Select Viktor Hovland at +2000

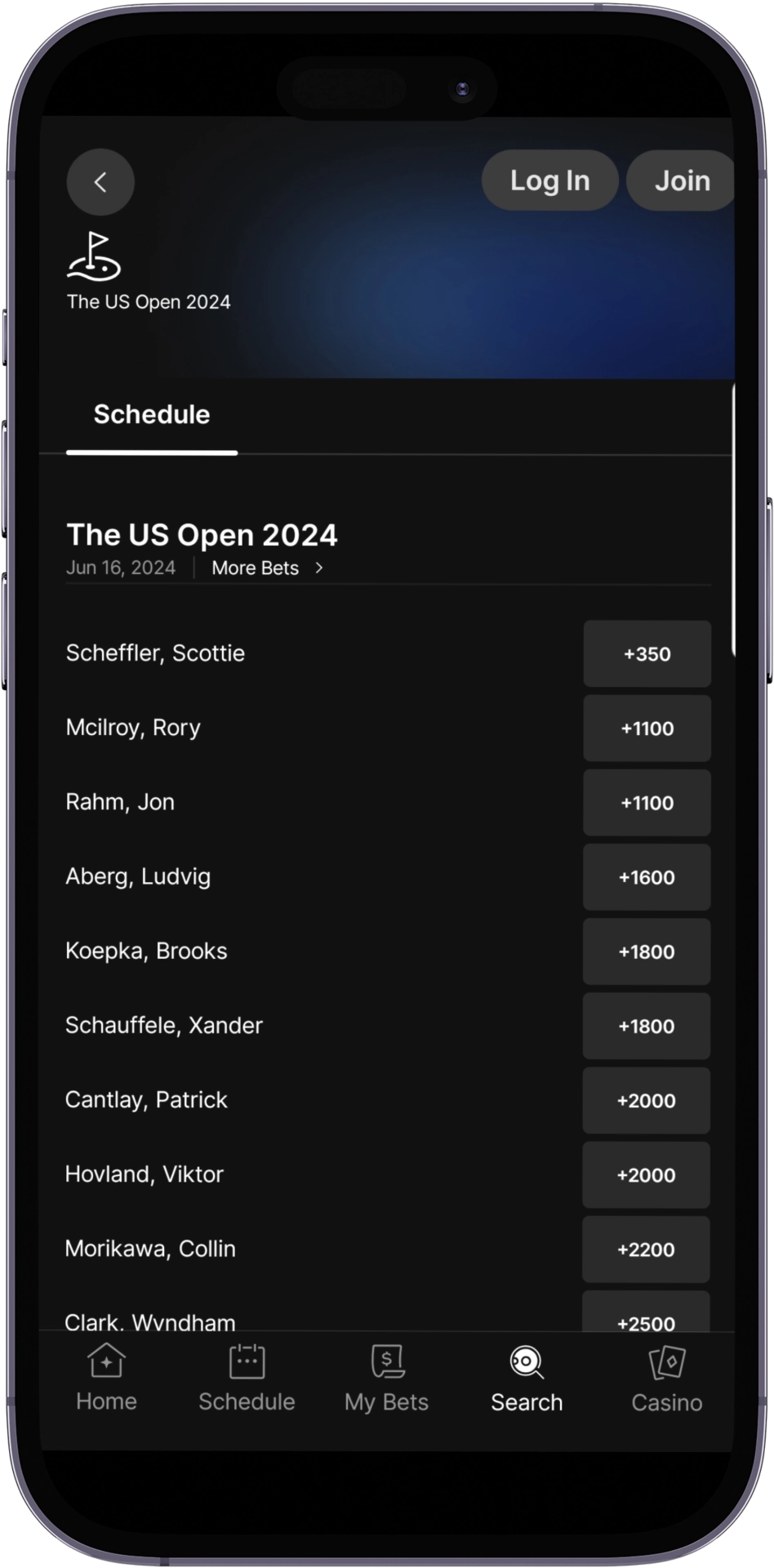click(646, 1175)
